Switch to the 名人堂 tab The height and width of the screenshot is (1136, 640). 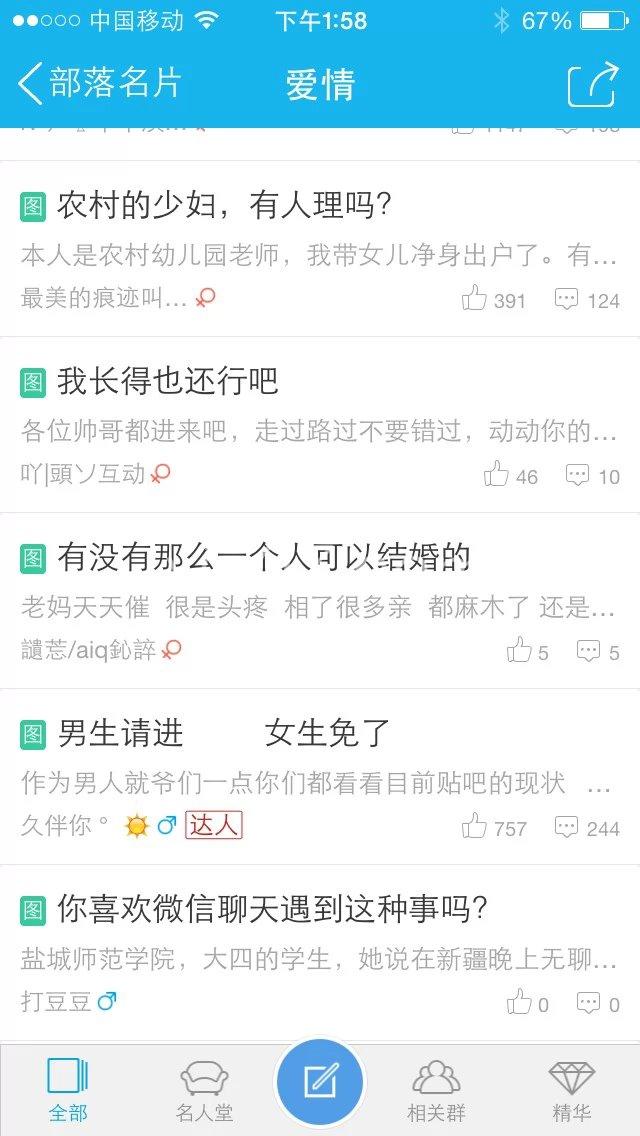click(x=204, y=1090)
